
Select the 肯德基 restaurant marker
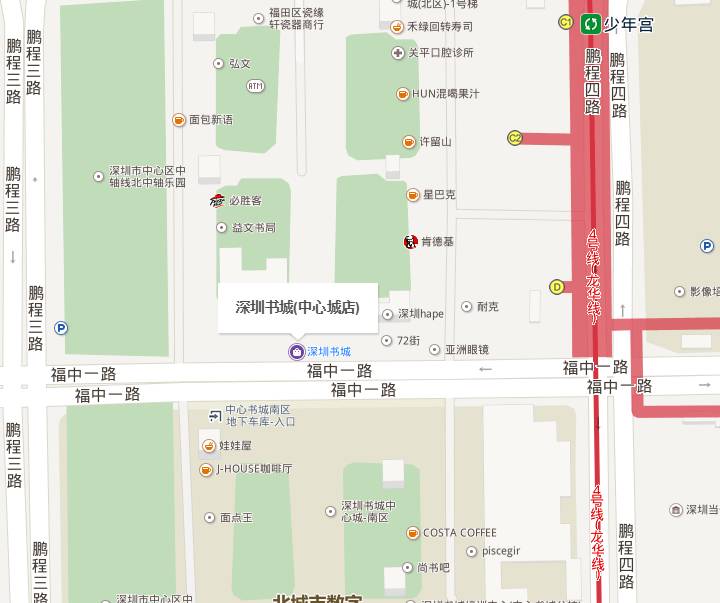(x=410, y=241)
